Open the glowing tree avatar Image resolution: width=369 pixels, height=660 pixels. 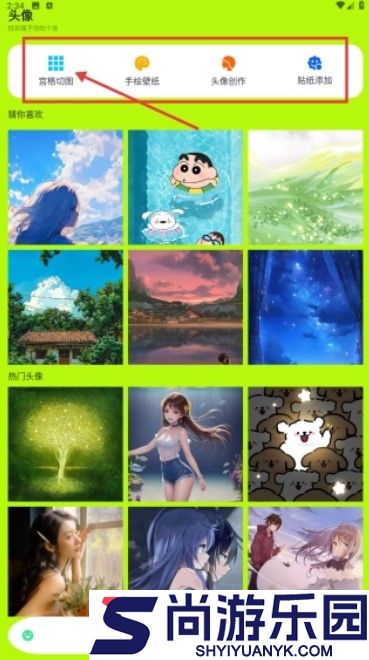[65, 444]
